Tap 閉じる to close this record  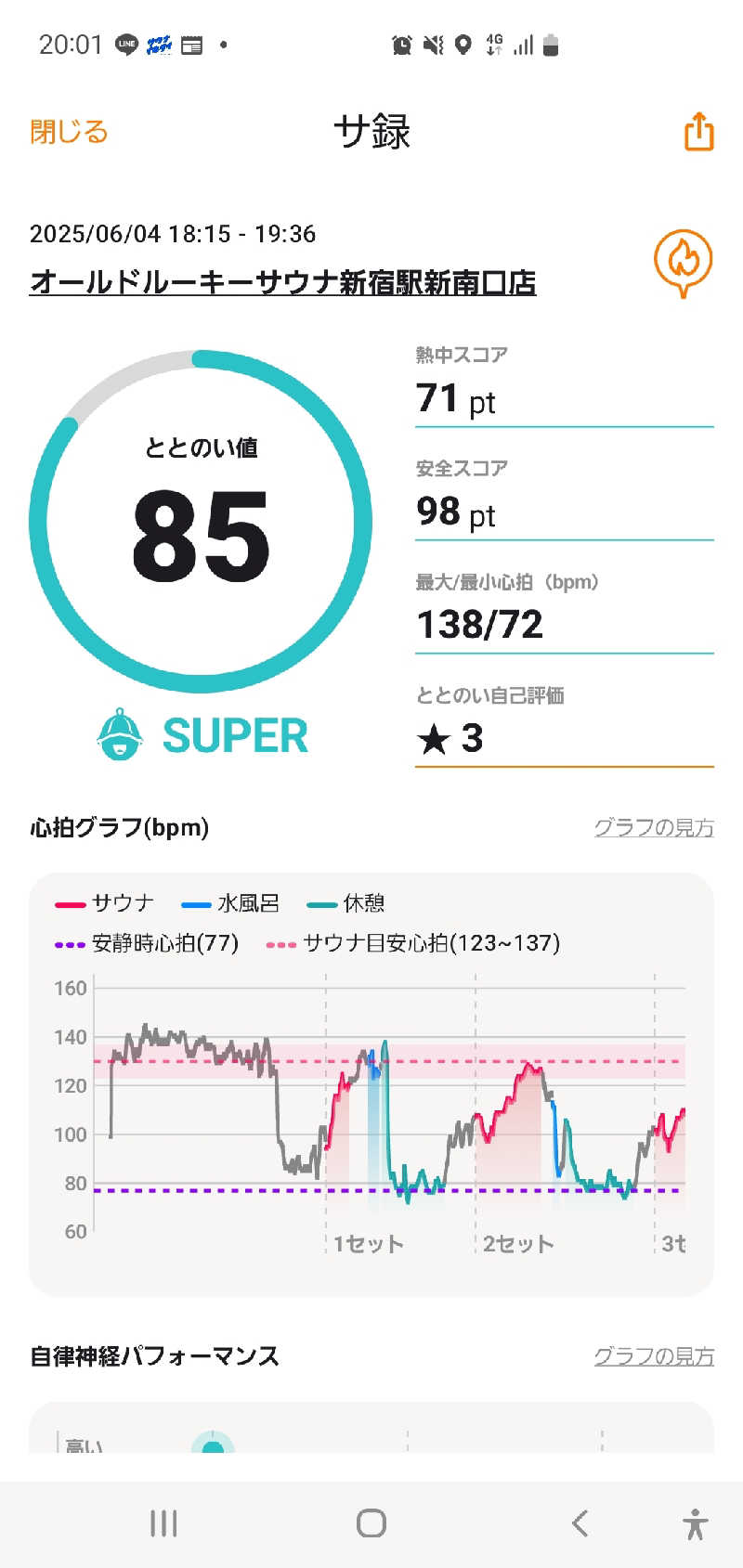point(69,132)
